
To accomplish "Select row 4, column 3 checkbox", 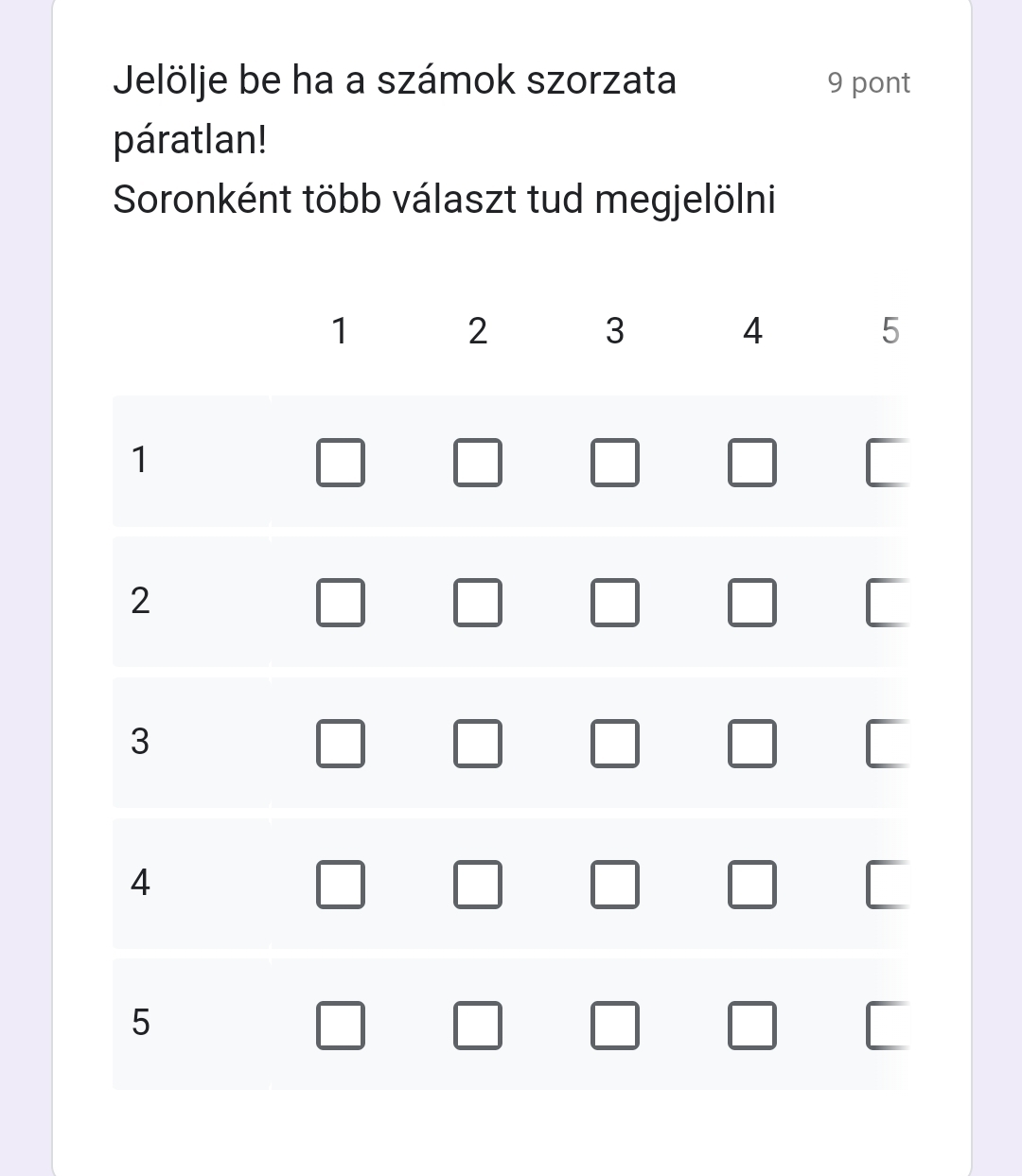I will (x=615, y=884).
